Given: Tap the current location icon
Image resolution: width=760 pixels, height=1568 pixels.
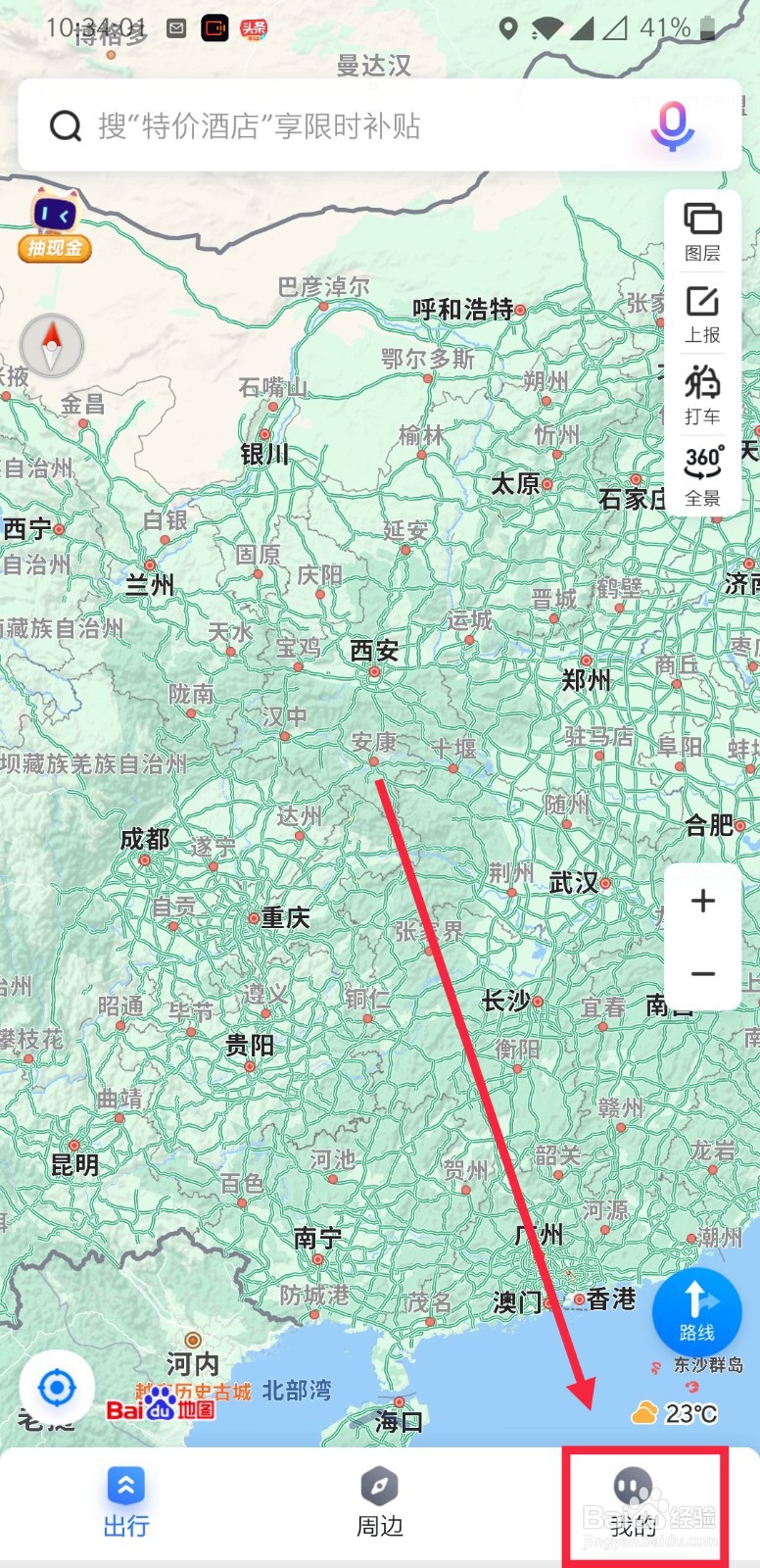Looking at the screenshot, I should tap(56, 1387).
